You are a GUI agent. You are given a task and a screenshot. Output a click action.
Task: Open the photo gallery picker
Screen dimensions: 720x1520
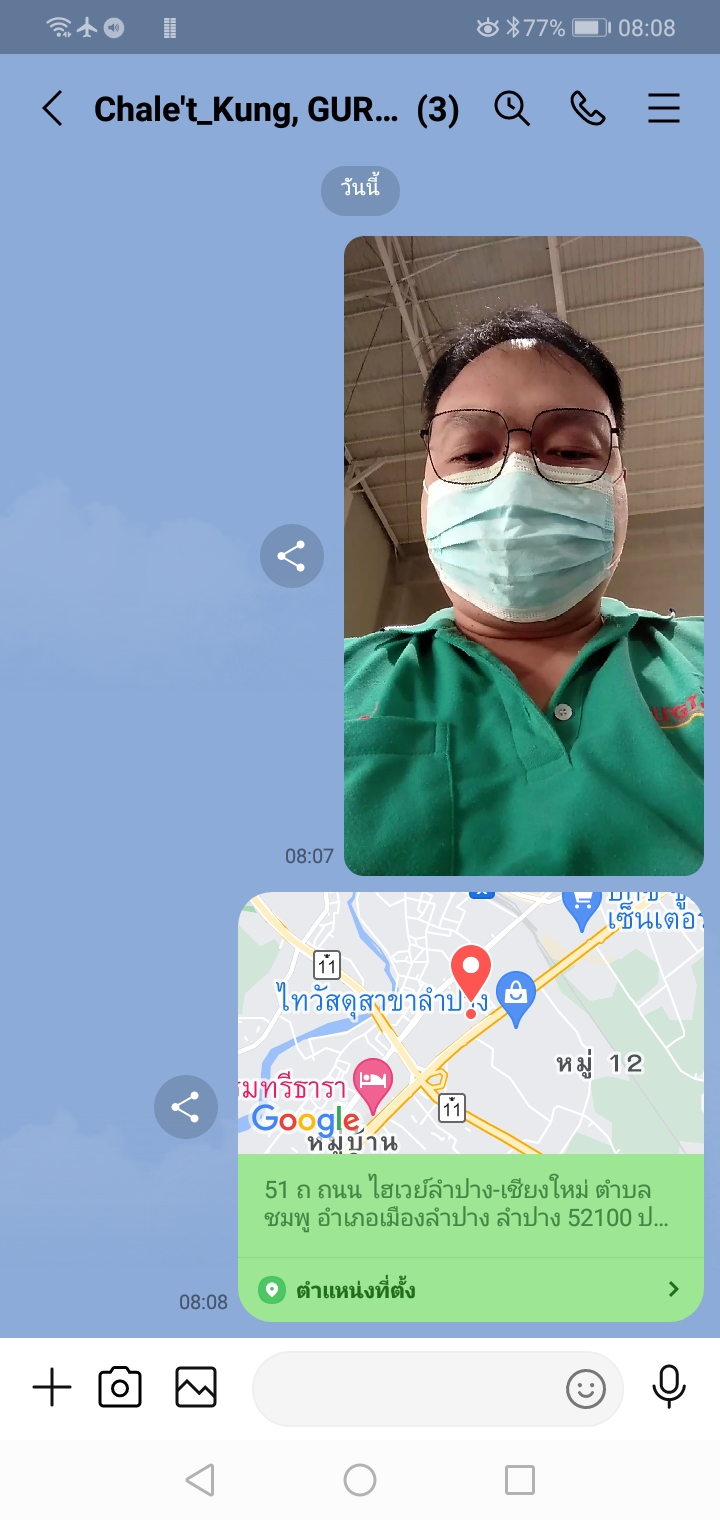tap(196, 1388)
